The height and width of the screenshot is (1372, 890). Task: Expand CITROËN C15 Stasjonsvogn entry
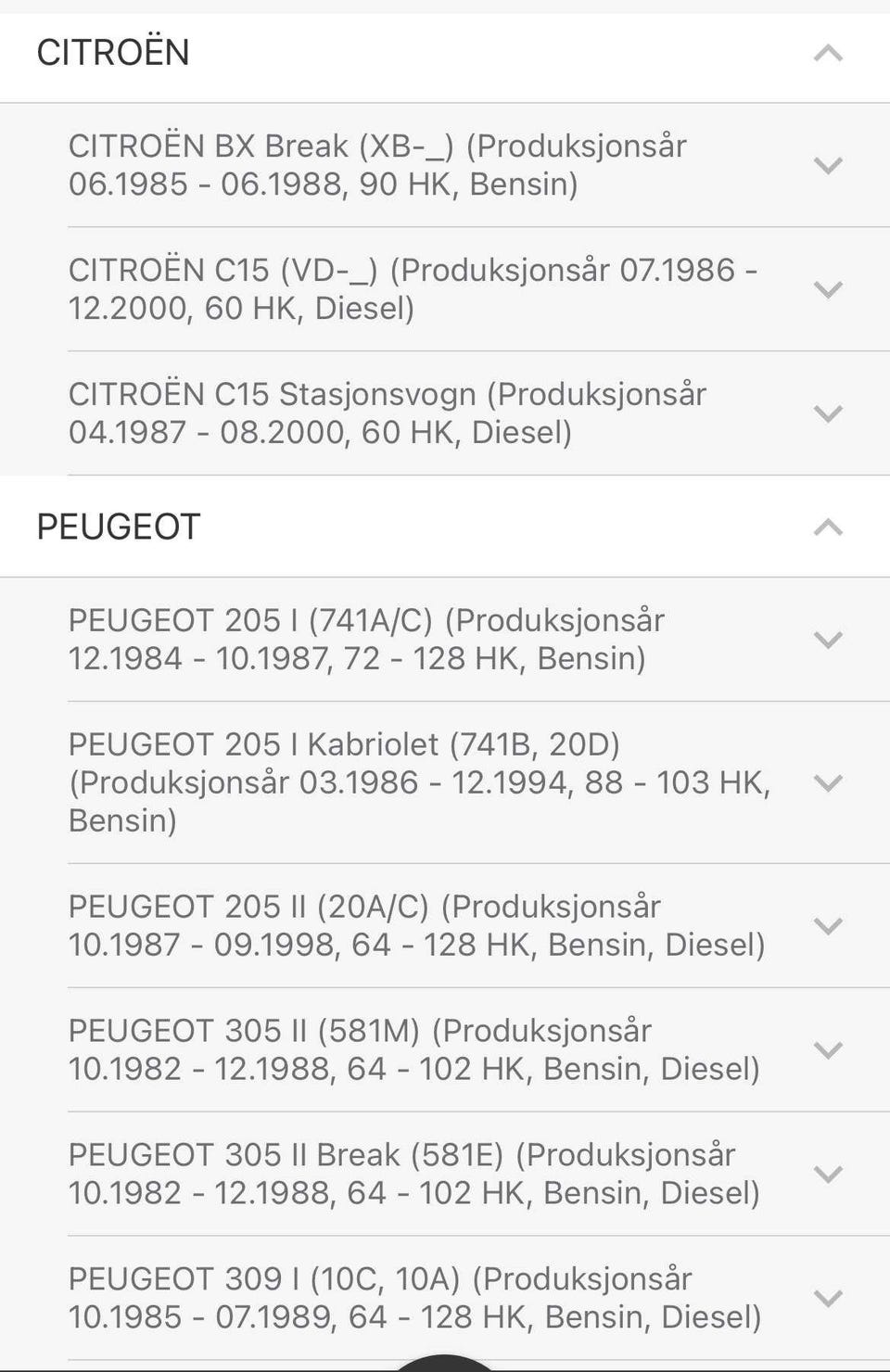click(827, 413)
